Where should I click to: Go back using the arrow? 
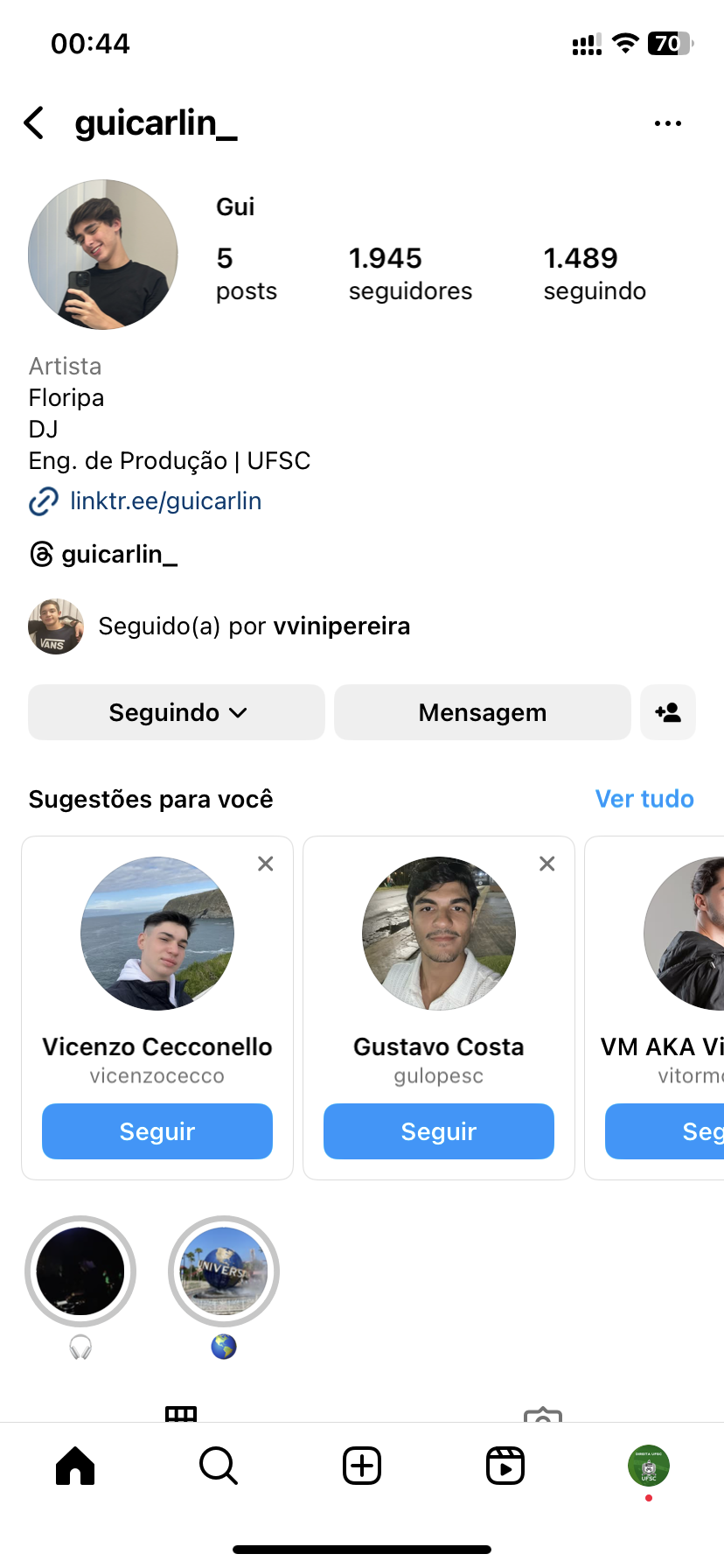coord(34,123)
